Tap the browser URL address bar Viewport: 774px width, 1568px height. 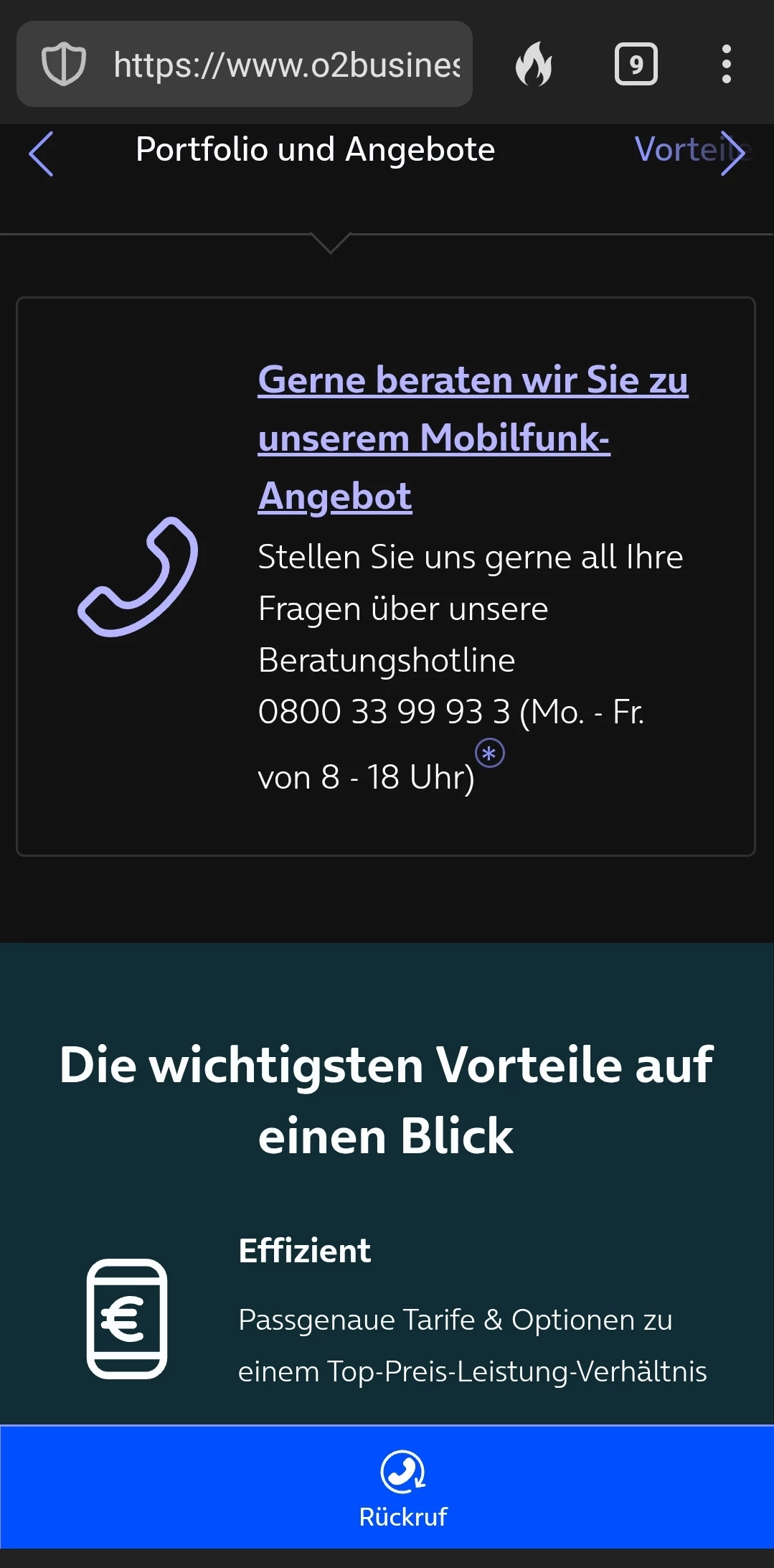285,65
